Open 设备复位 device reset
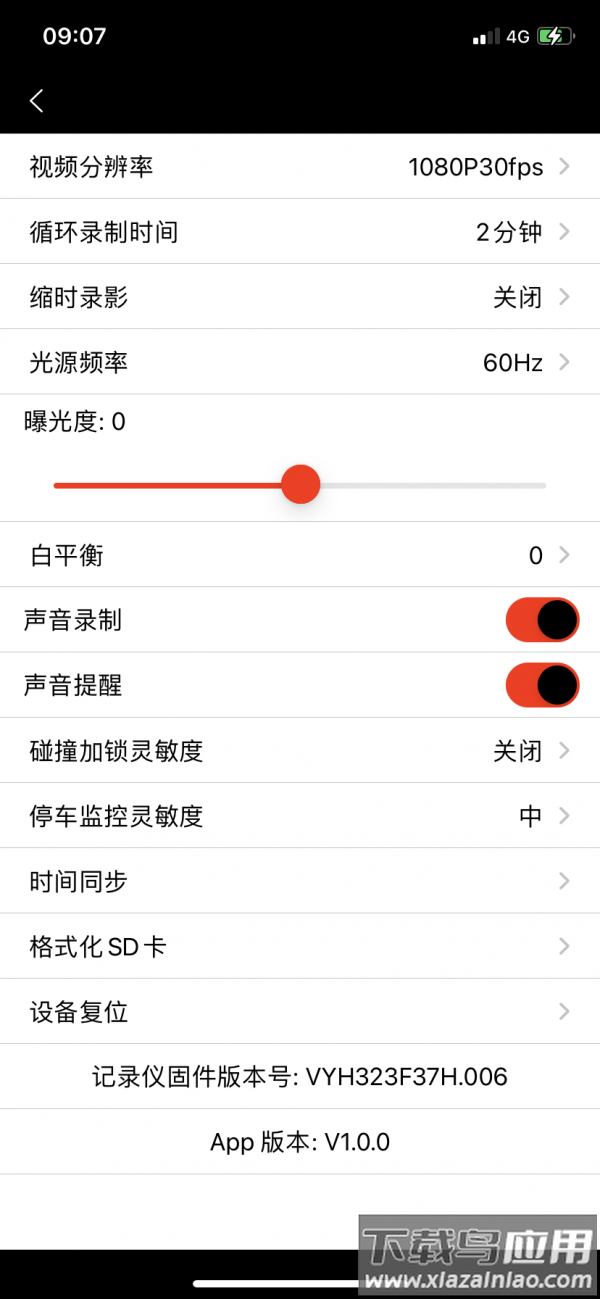600x1299 pixels. tap(300, 1012)
